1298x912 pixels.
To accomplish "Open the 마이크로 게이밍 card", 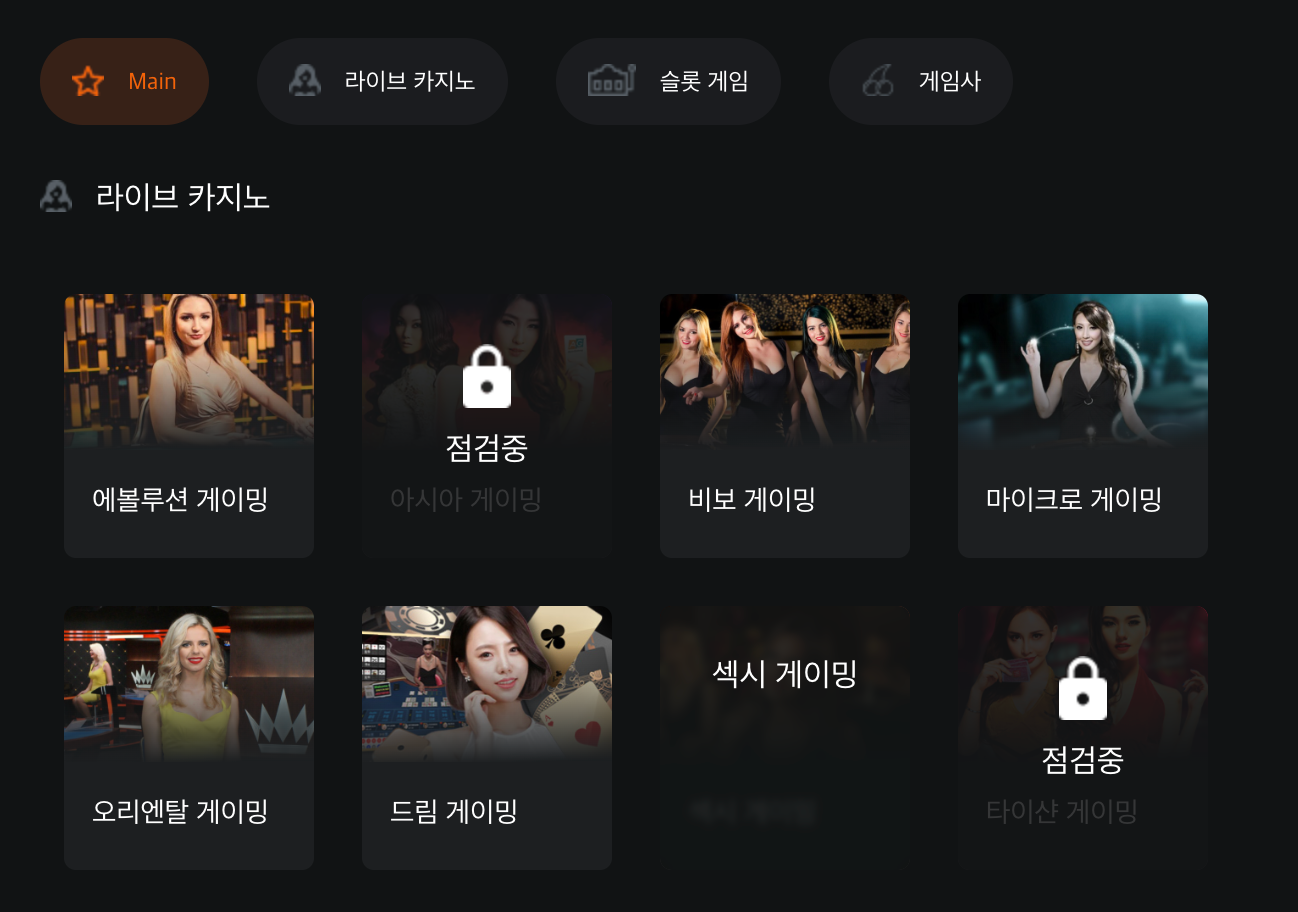I will coord(1083,425).
